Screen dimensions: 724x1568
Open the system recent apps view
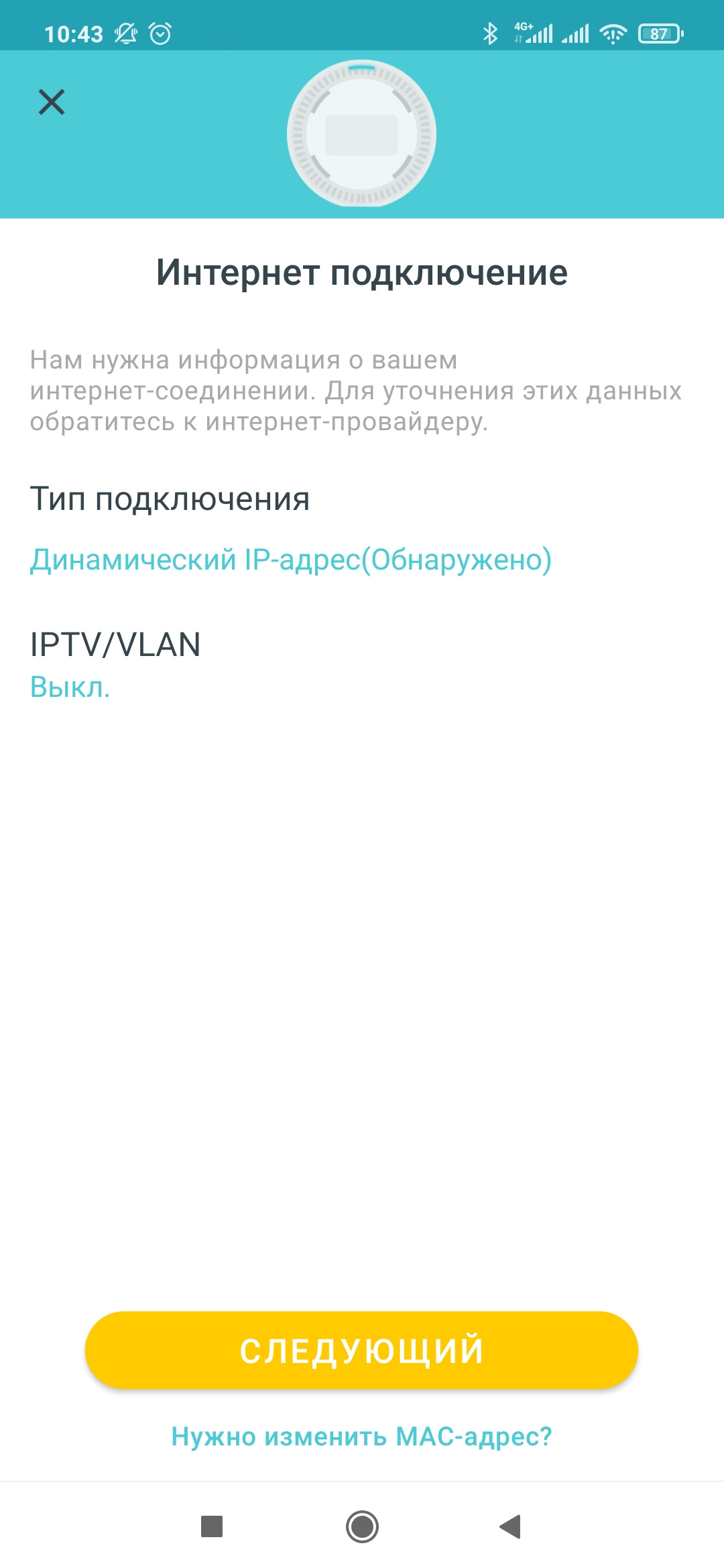click(212, 1526)
